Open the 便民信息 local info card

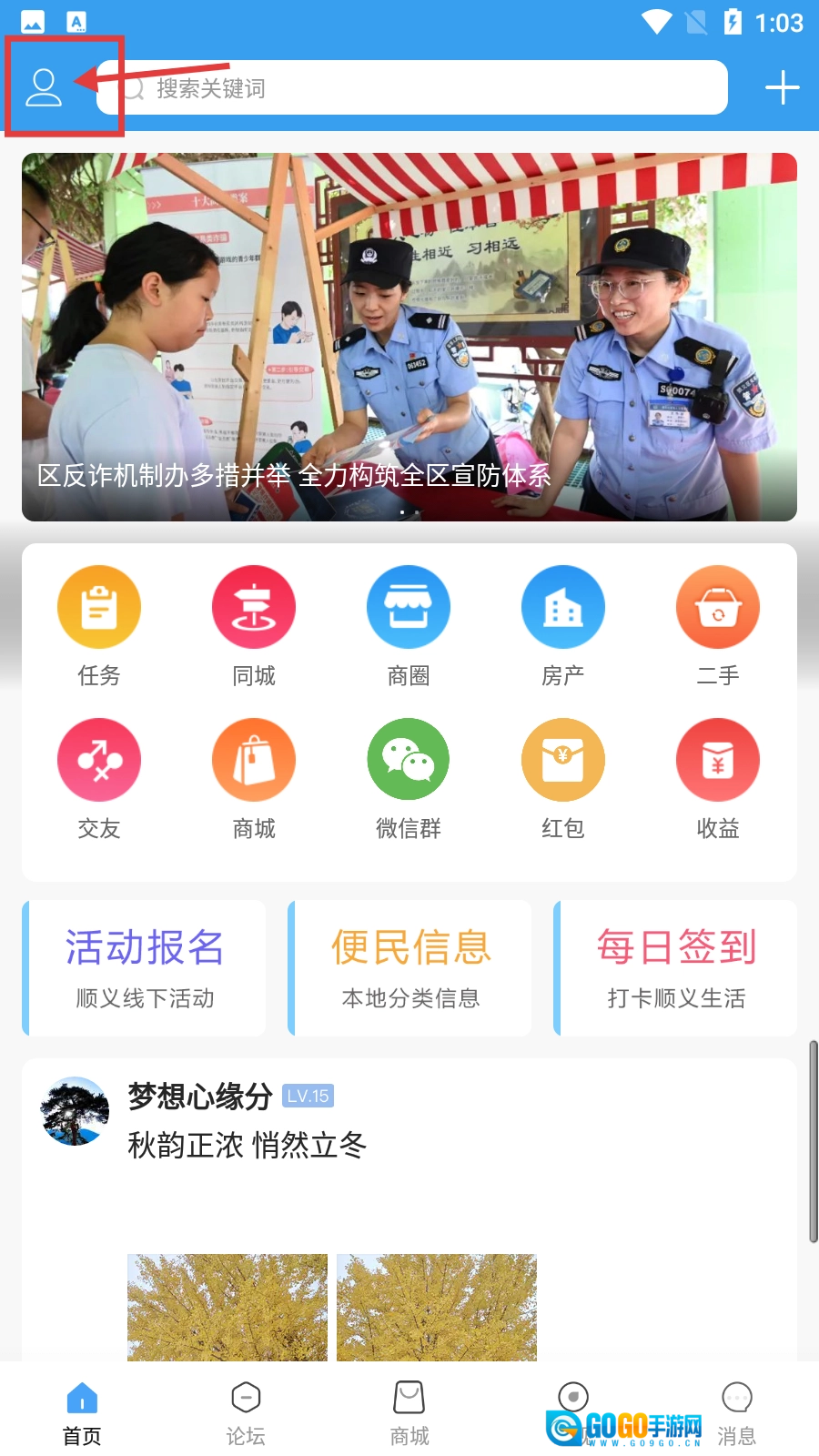410,968
